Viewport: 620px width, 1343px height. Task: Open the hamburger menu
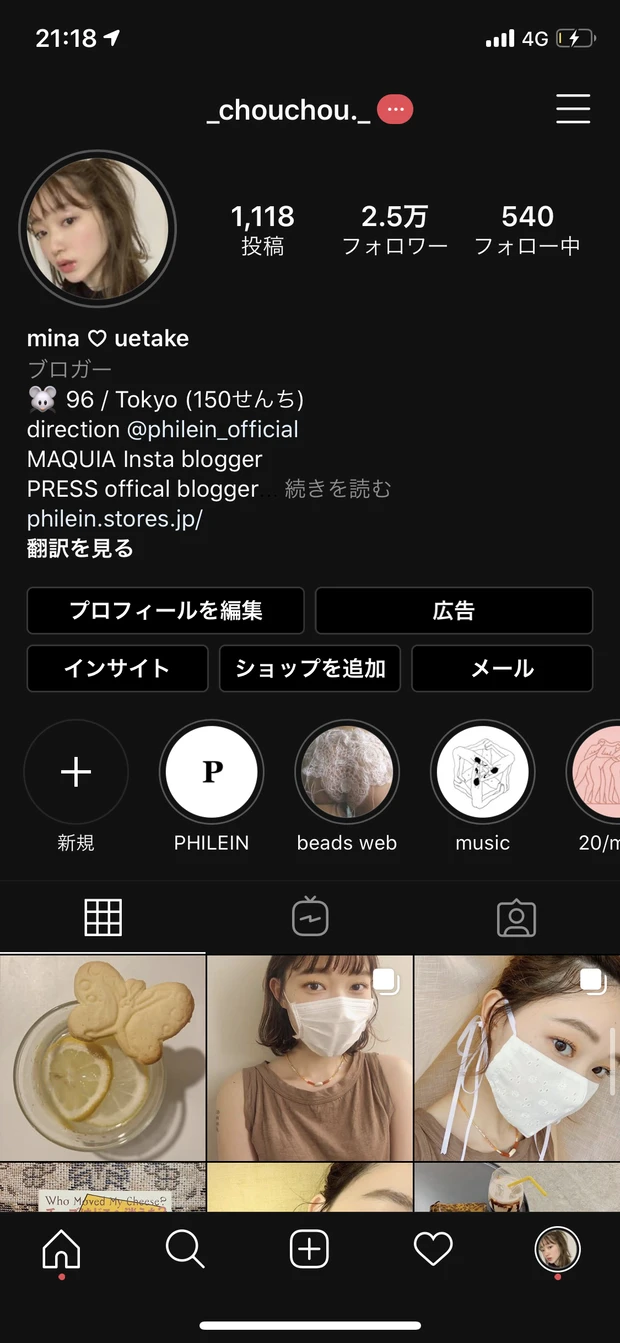coord(573,109)
